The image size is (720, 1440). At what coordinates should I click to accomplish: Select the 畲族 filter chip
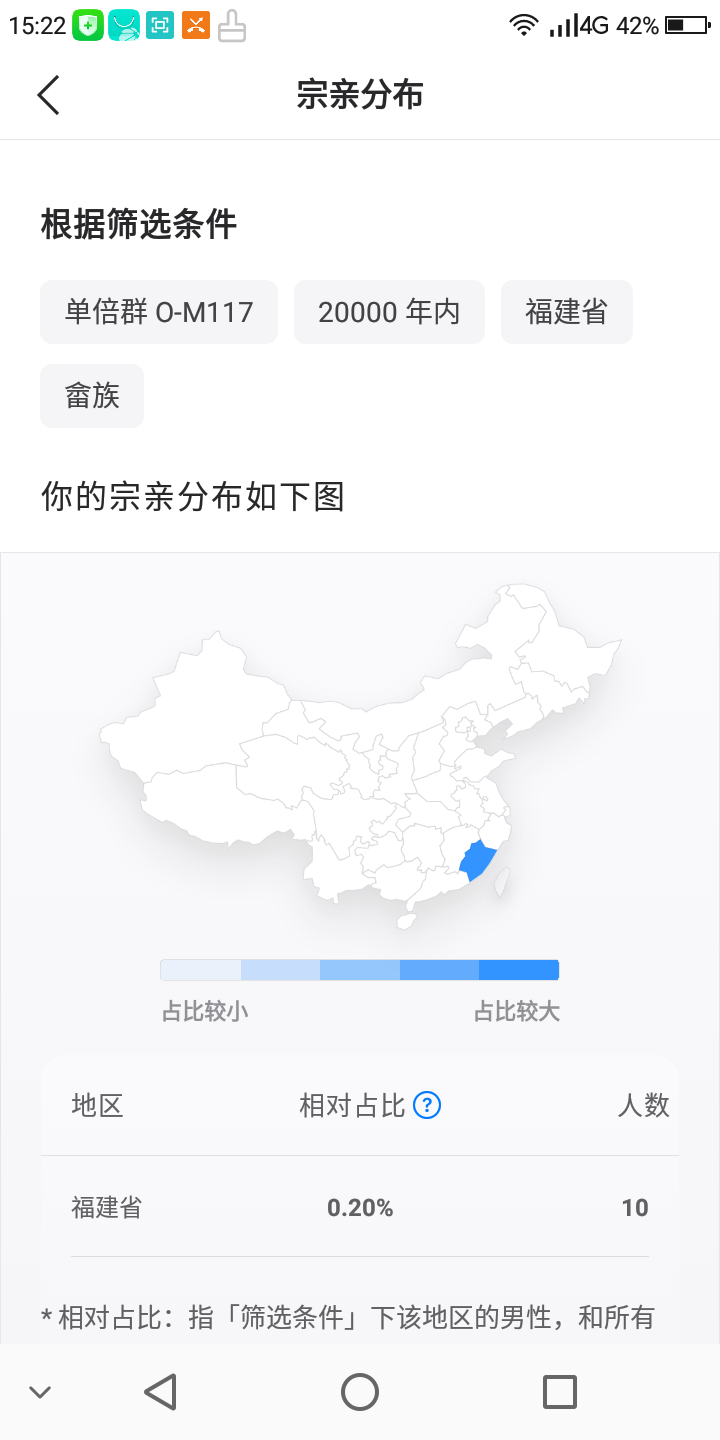point(92,396)
